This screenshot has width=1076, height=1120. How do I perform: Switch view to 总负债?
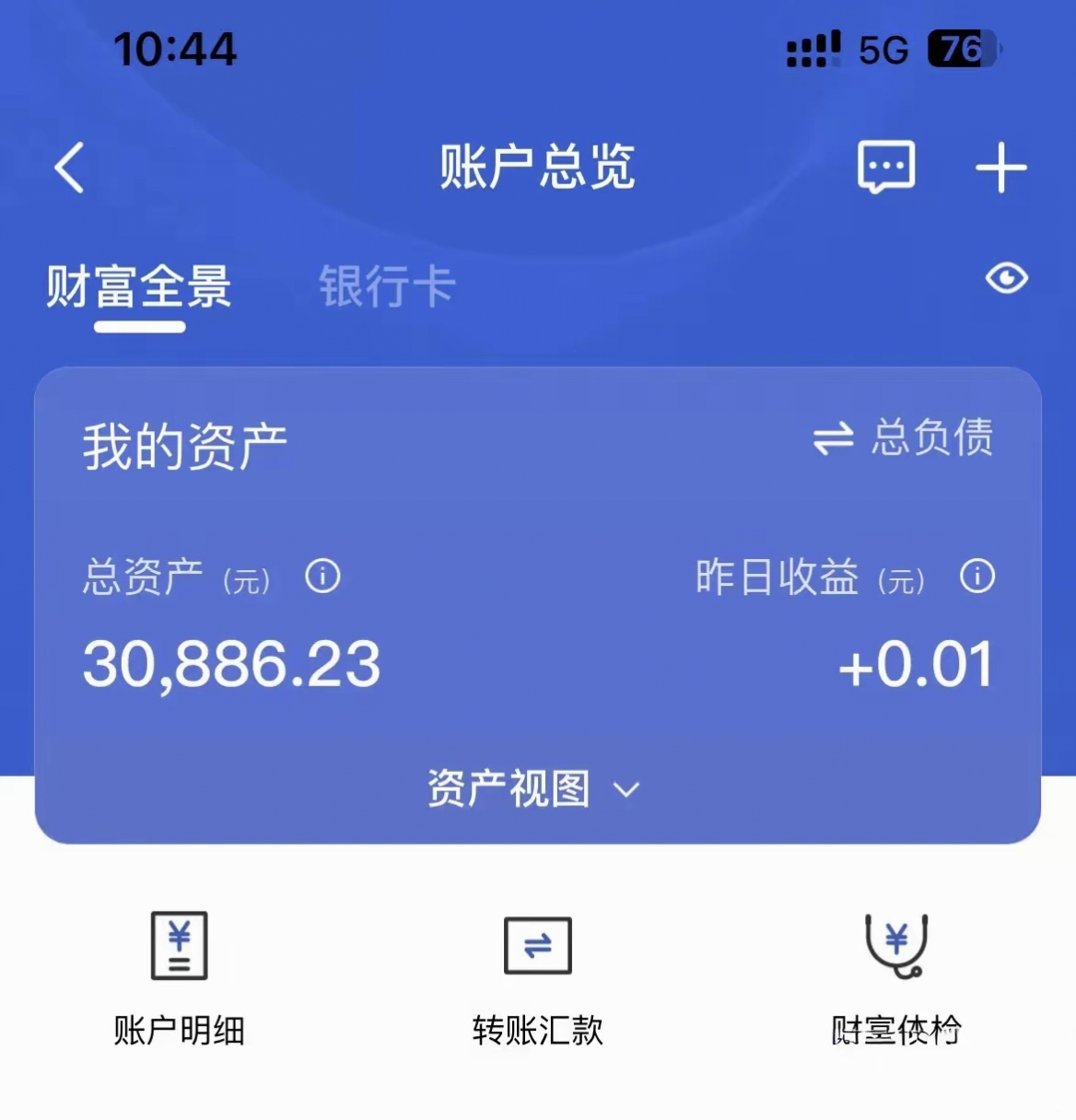pyautogui.click(x=903, y=437)
